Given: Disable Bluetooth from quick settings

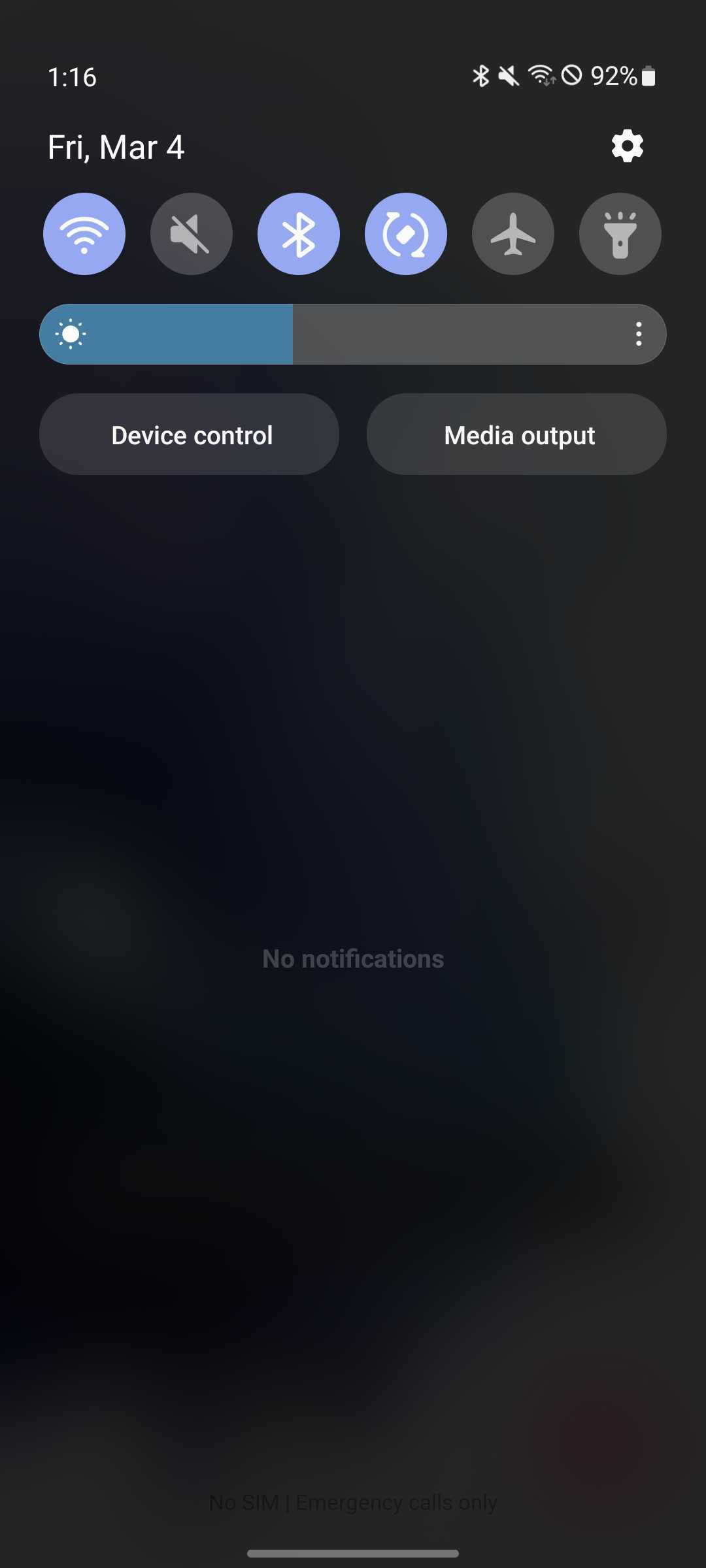Looking at the screenshot, I should [299, 234].
